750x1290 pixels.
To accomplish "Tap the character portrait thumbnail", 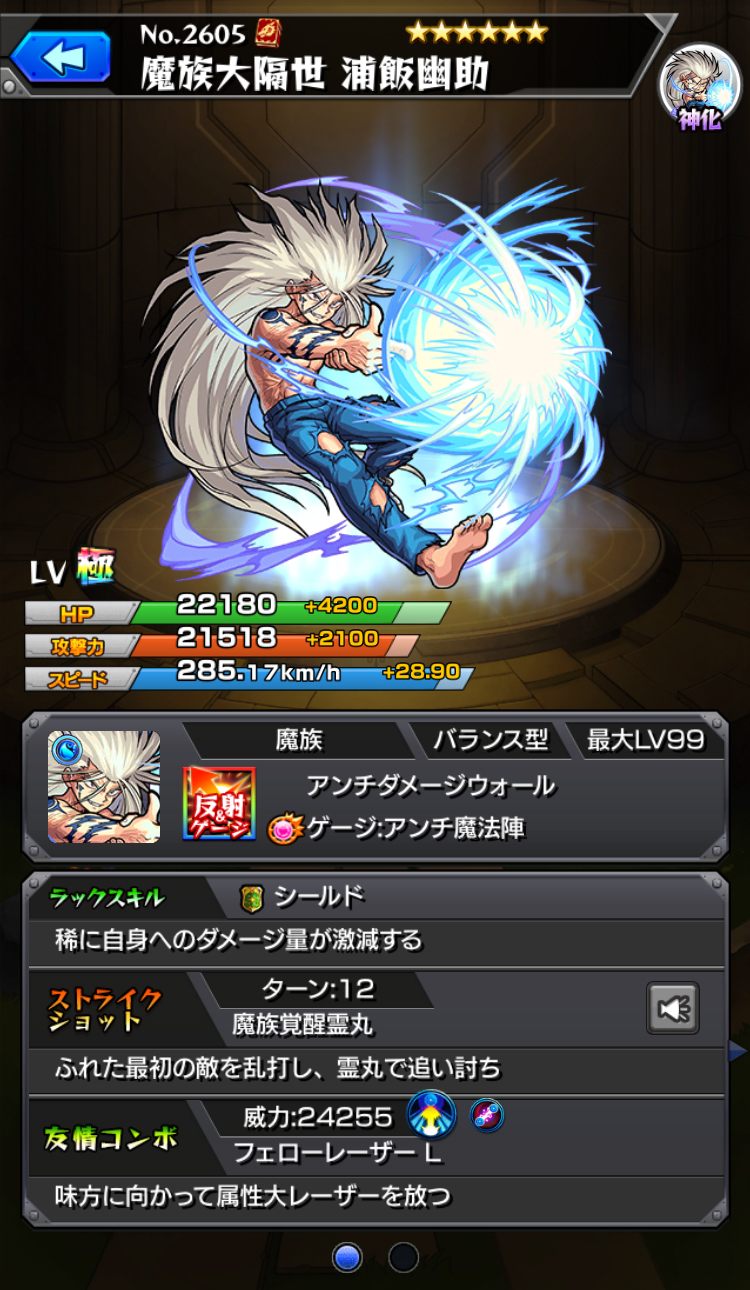I will point(104,786).
